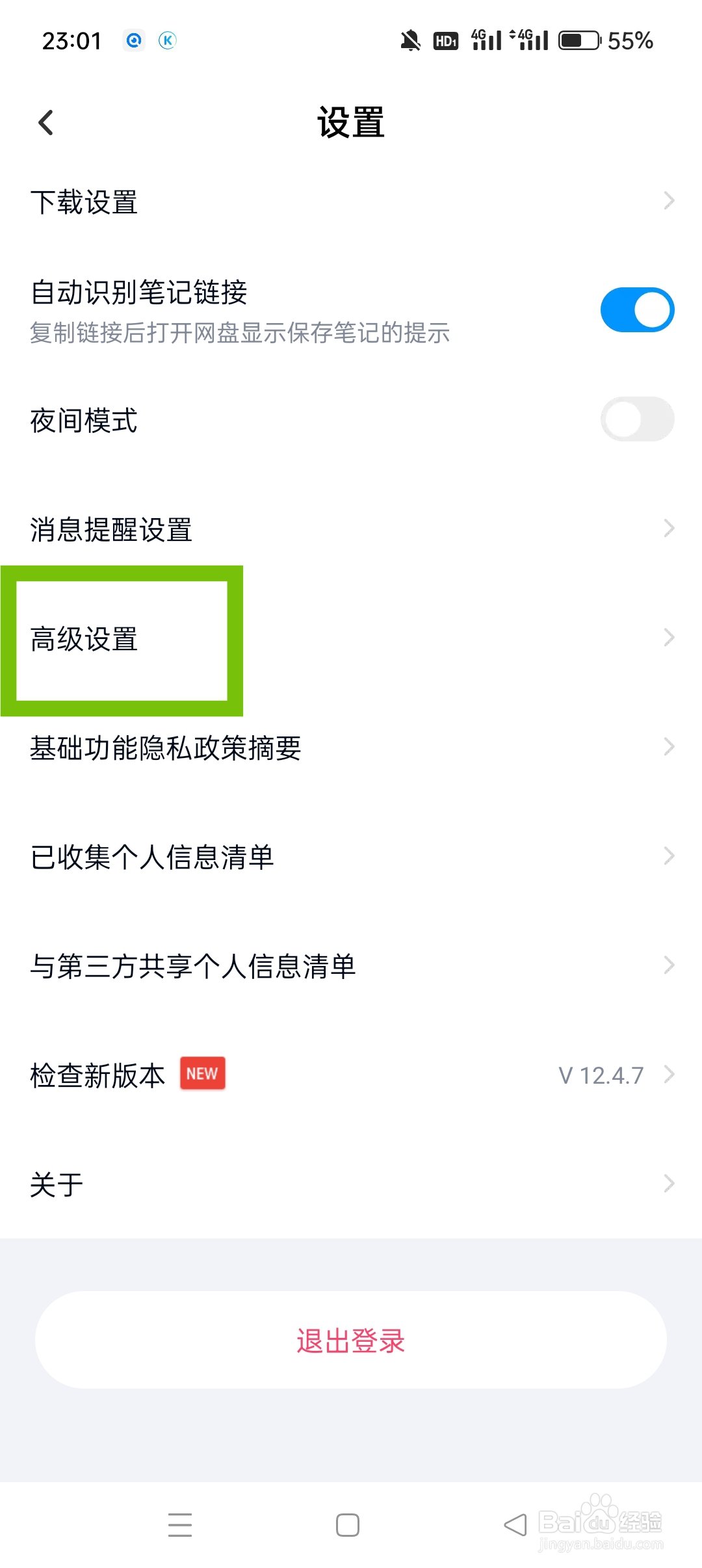This screenshot has height=1568, width=702.
Task: Expand 下载设置 via its chevron
Action: click(669, 202)
